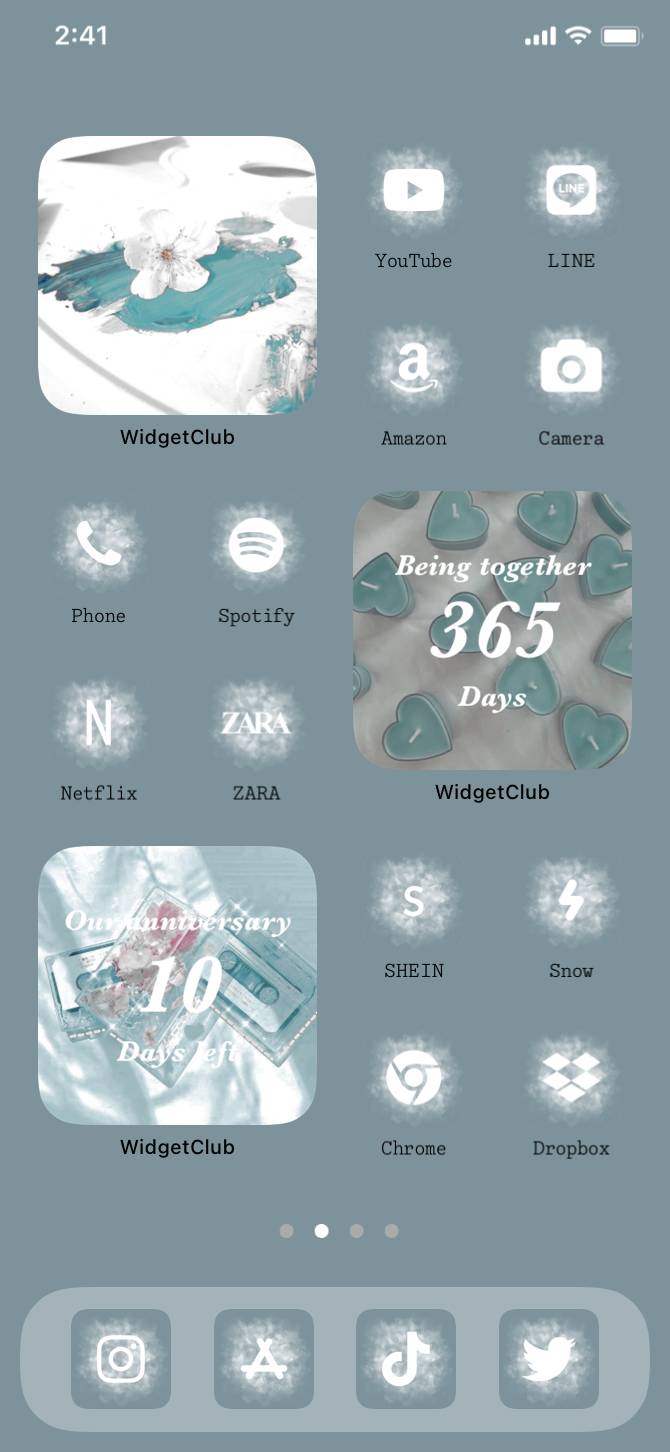Open Instagram from the dock
670x1452 pixels.
[x=121, y=1359]
